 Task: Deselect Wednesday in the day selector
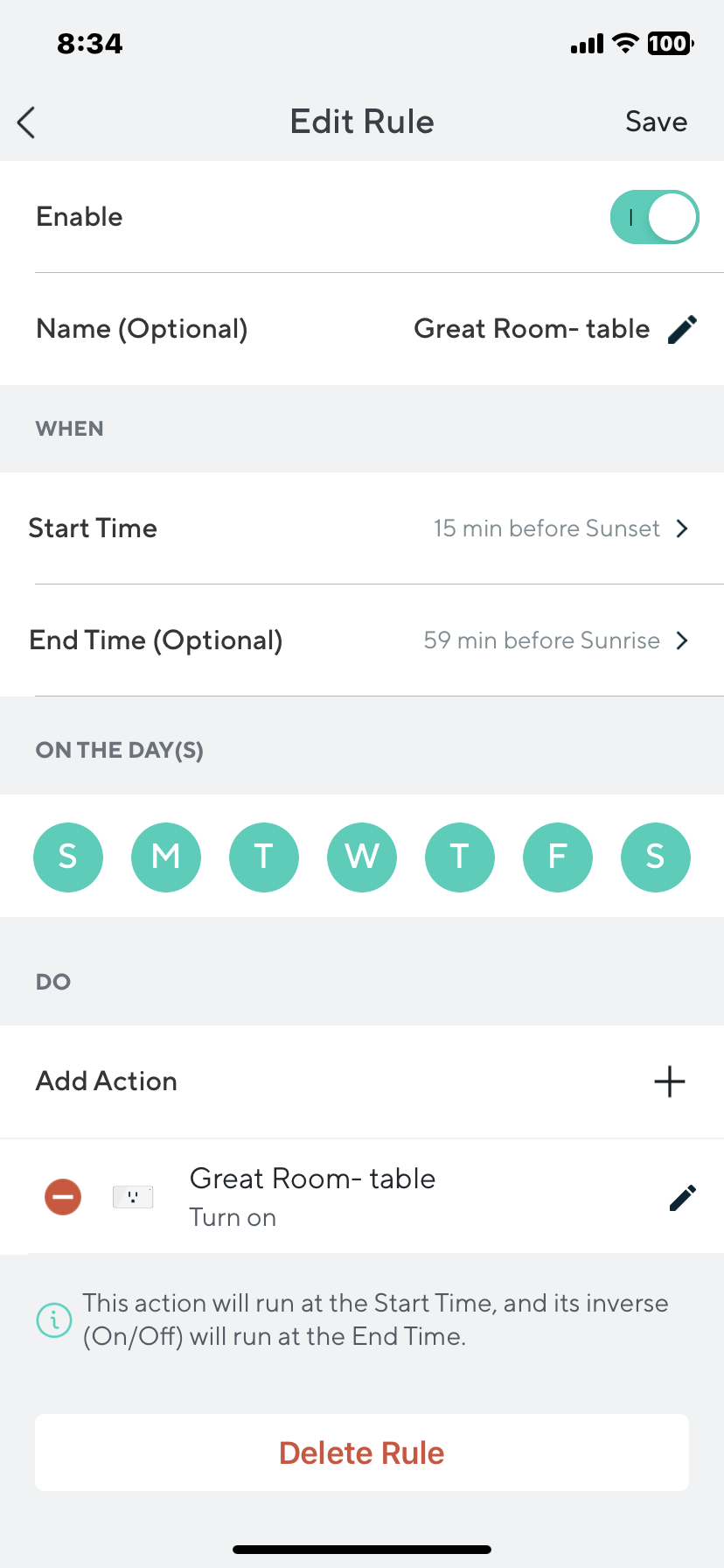click(x=362, y=857)
